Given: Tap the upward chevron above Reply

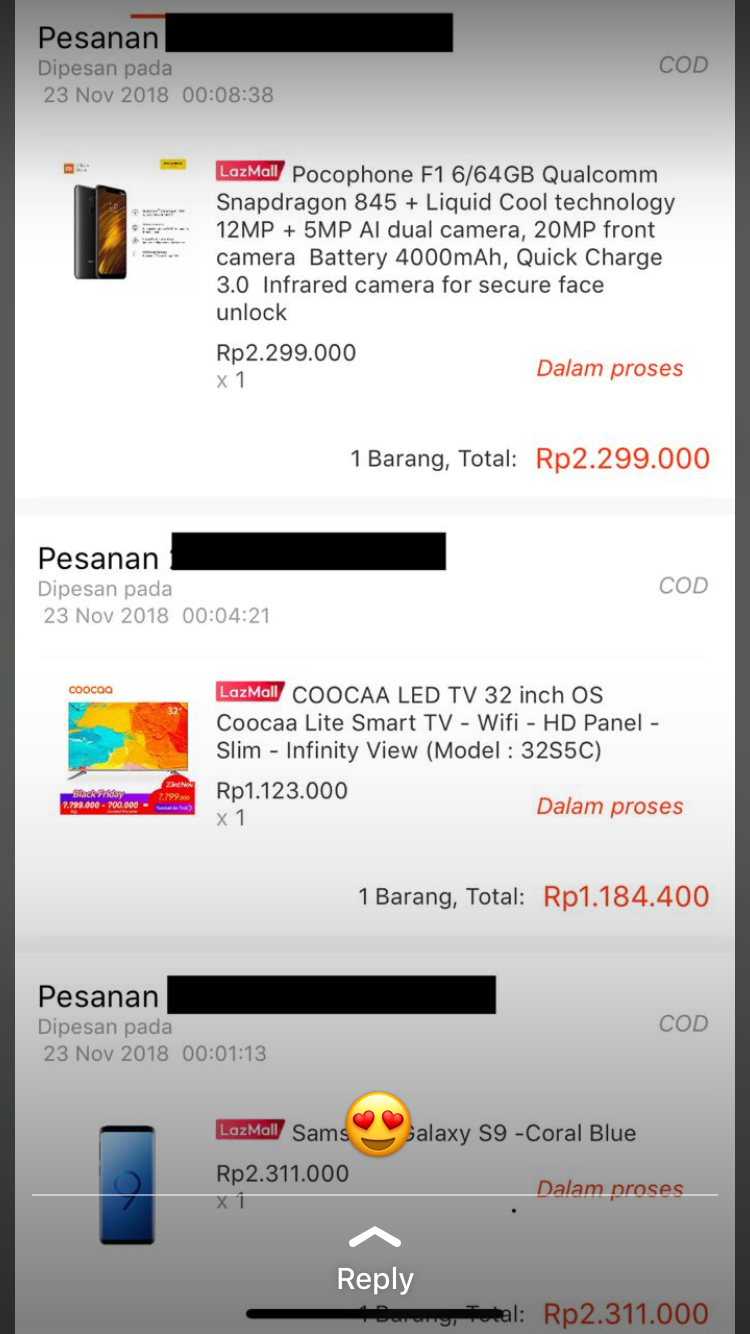Looking at the screenshot, I should (375, 1236).
